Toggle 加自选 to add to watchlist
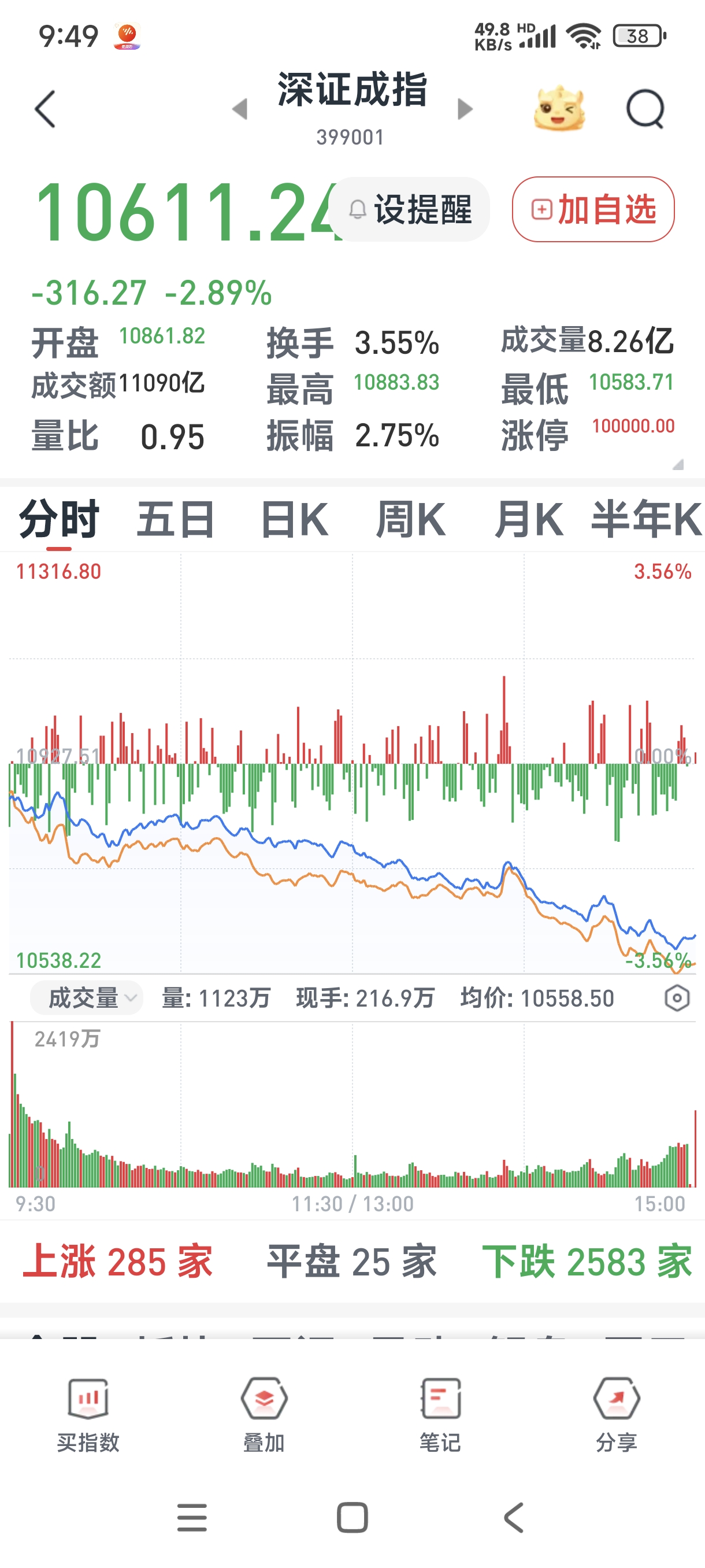Screen dimensions: 705x1568 tap(593, 209)
